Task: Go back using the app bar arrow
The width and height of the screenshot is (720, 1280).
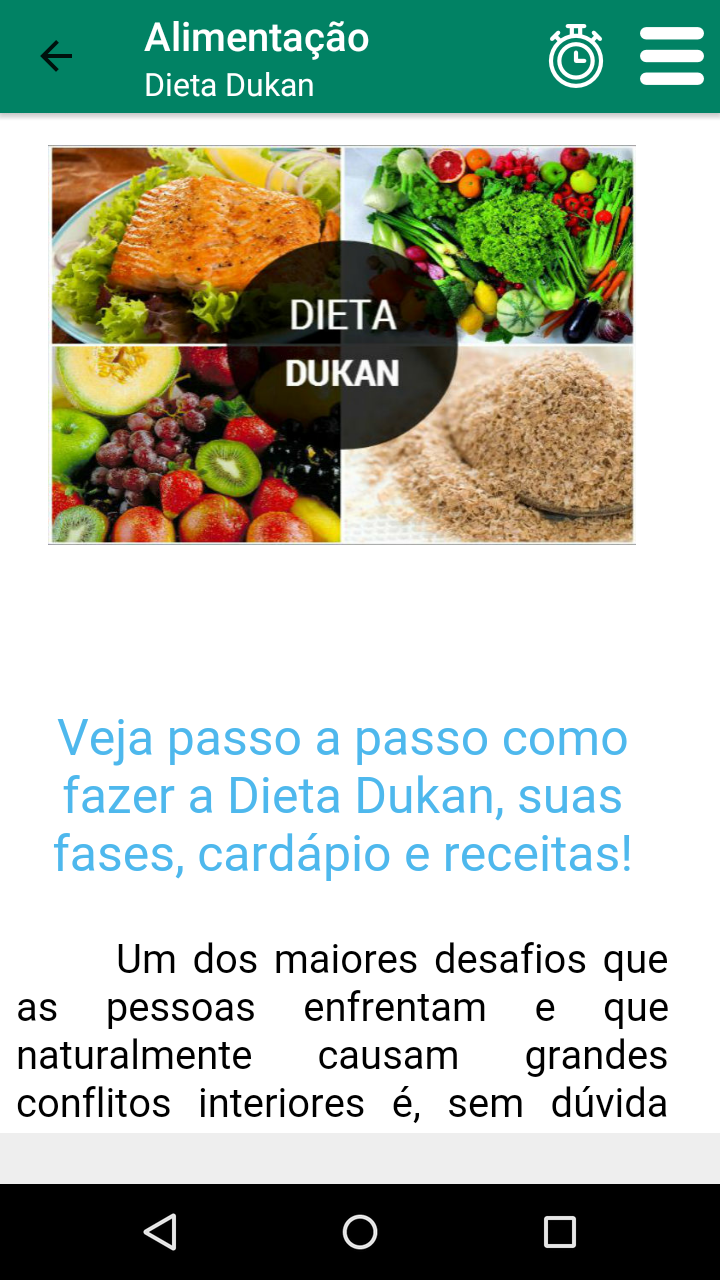Action: click(x=56, y=56)
